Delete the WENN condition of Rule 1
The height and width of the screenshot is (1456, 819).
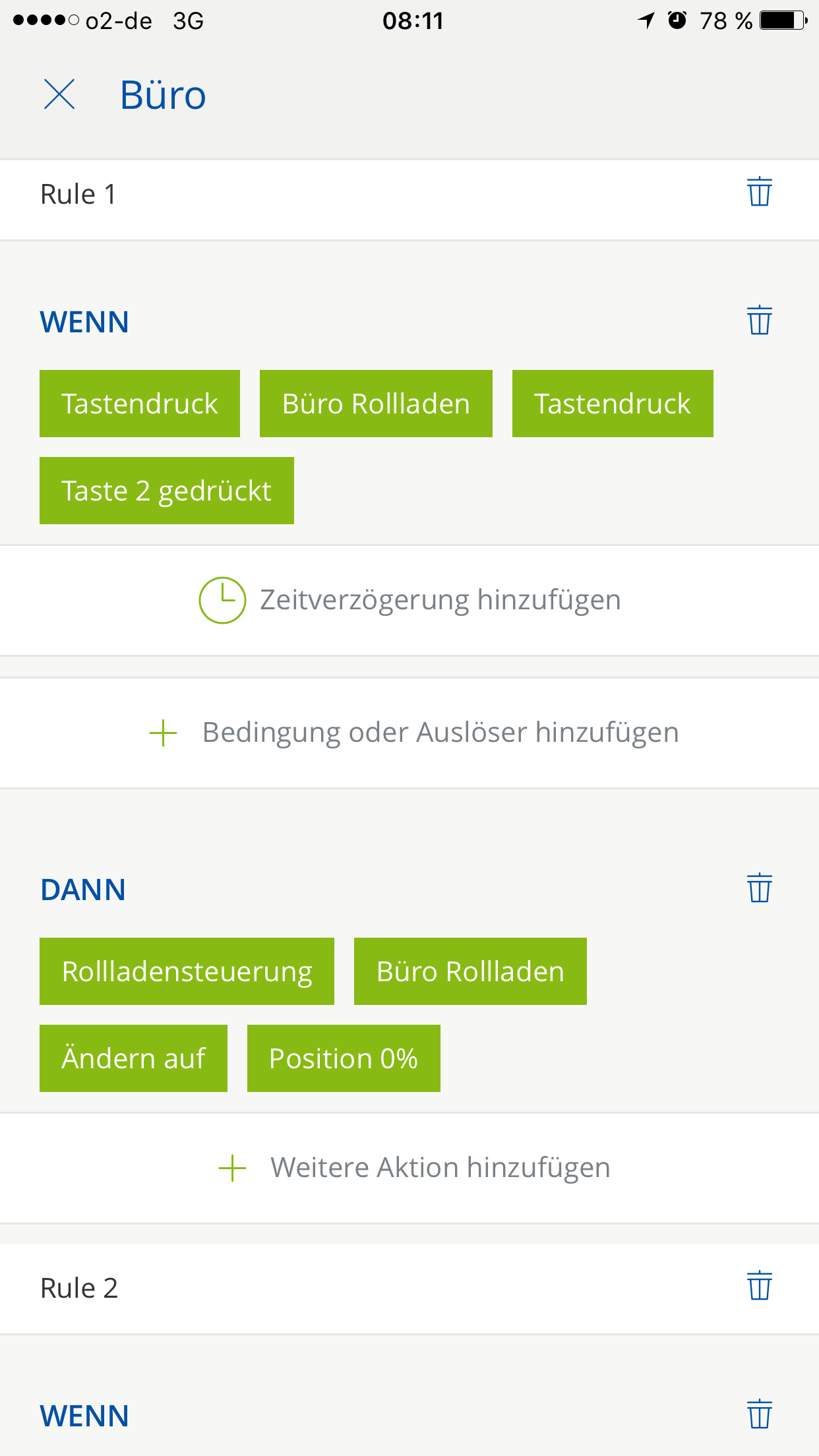tap(759, 320)
